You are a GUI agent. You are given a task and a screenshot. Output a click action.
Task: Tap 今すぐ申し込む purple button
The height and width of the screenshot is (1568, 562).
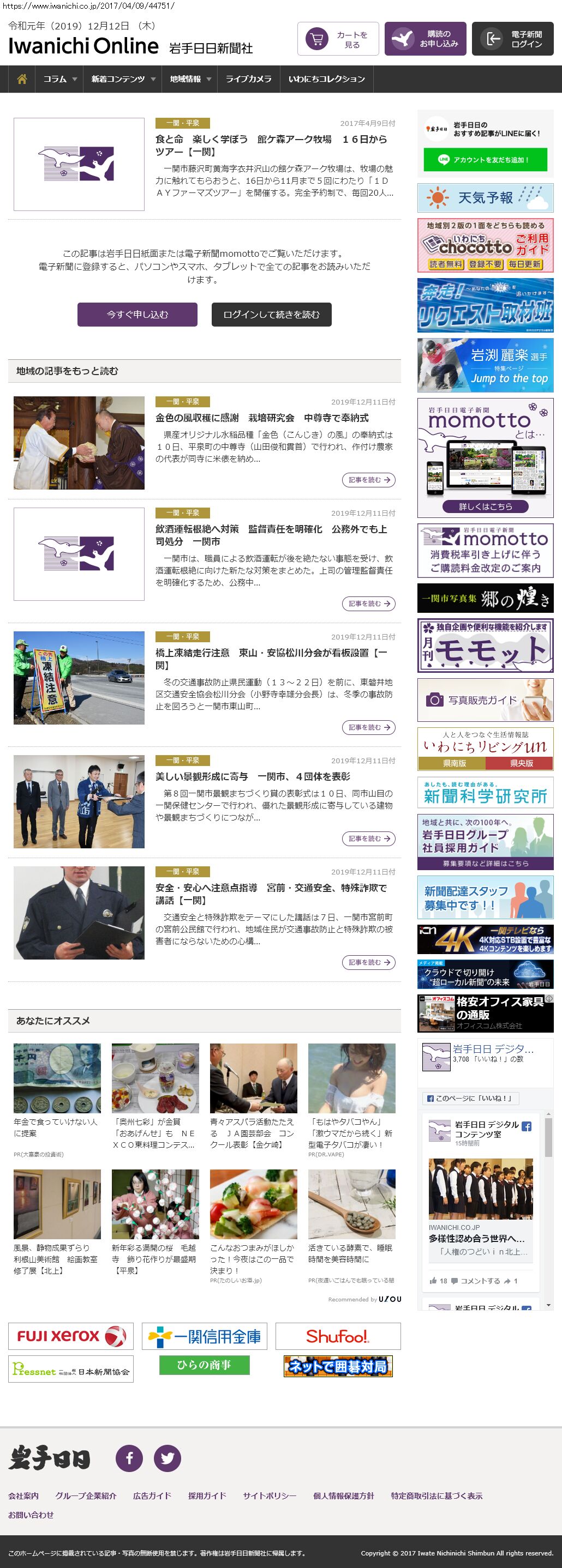pyautogui.click(x=137, y=315)
